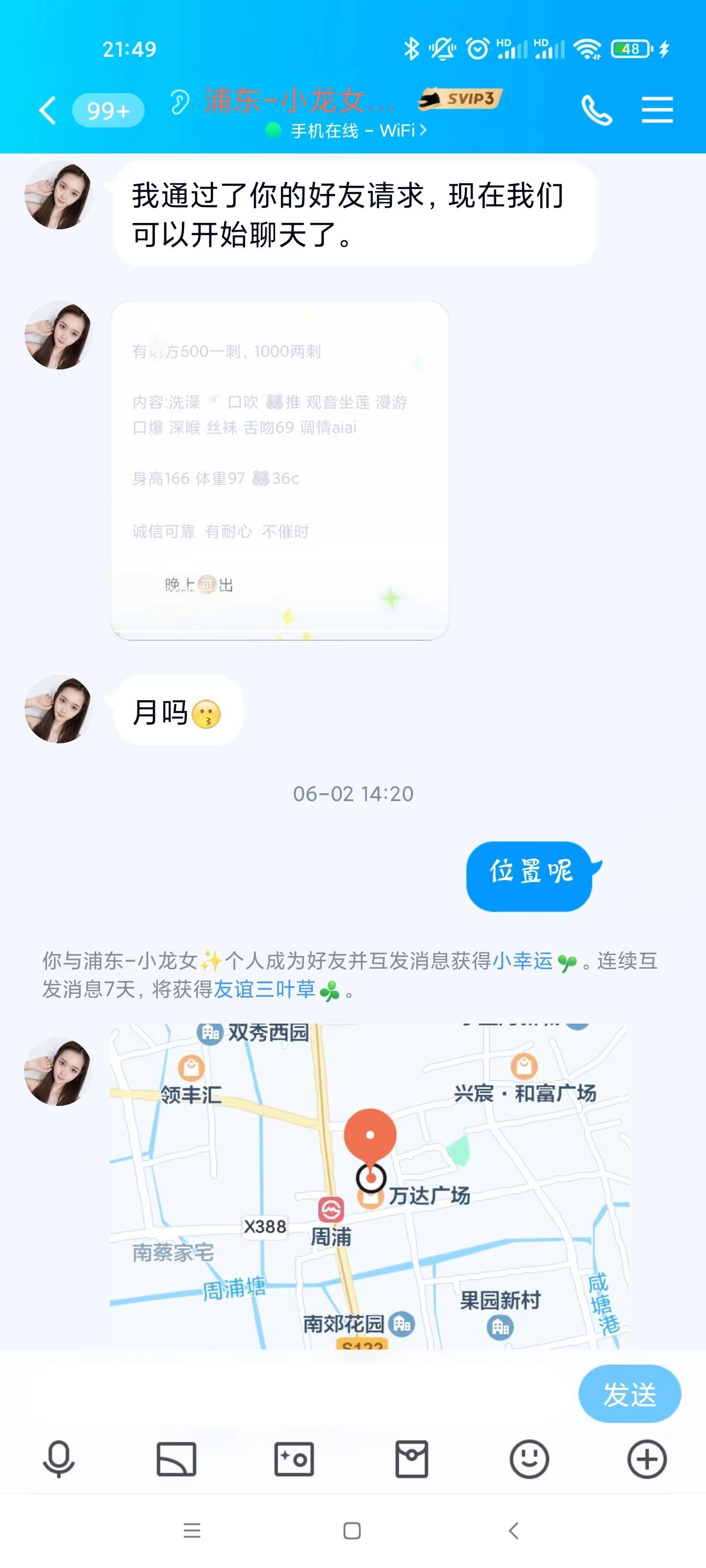Viewport: 706px width, 1568px height.
Task: Go back to the message list
Action: coord(48,111)
